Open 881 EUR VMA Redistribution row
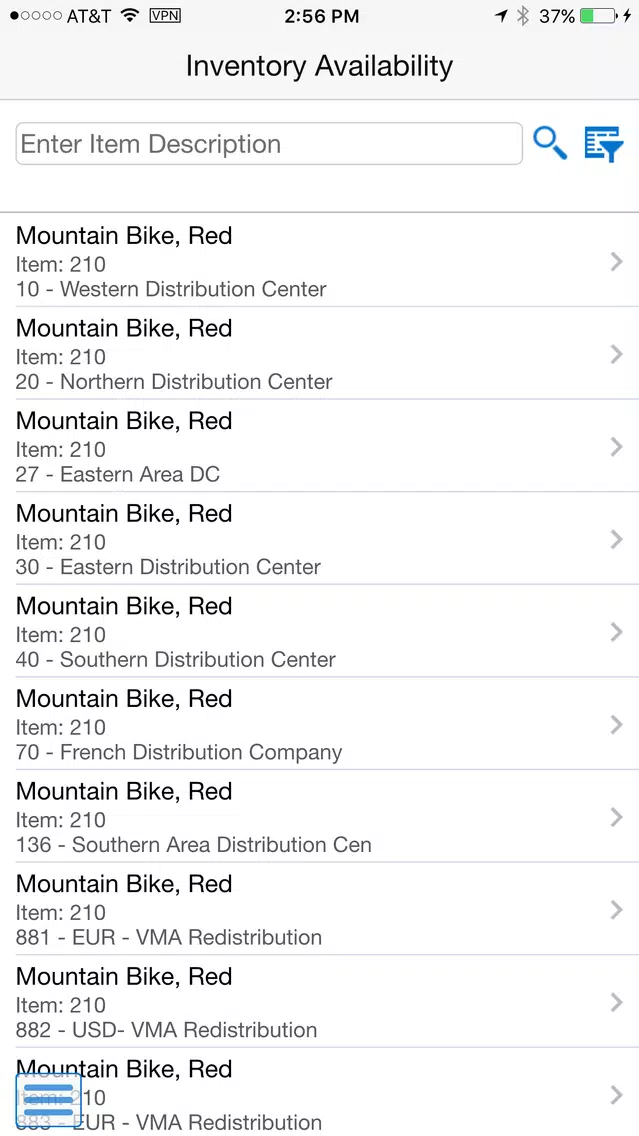The image size is (639, 1136). point(320,909)
